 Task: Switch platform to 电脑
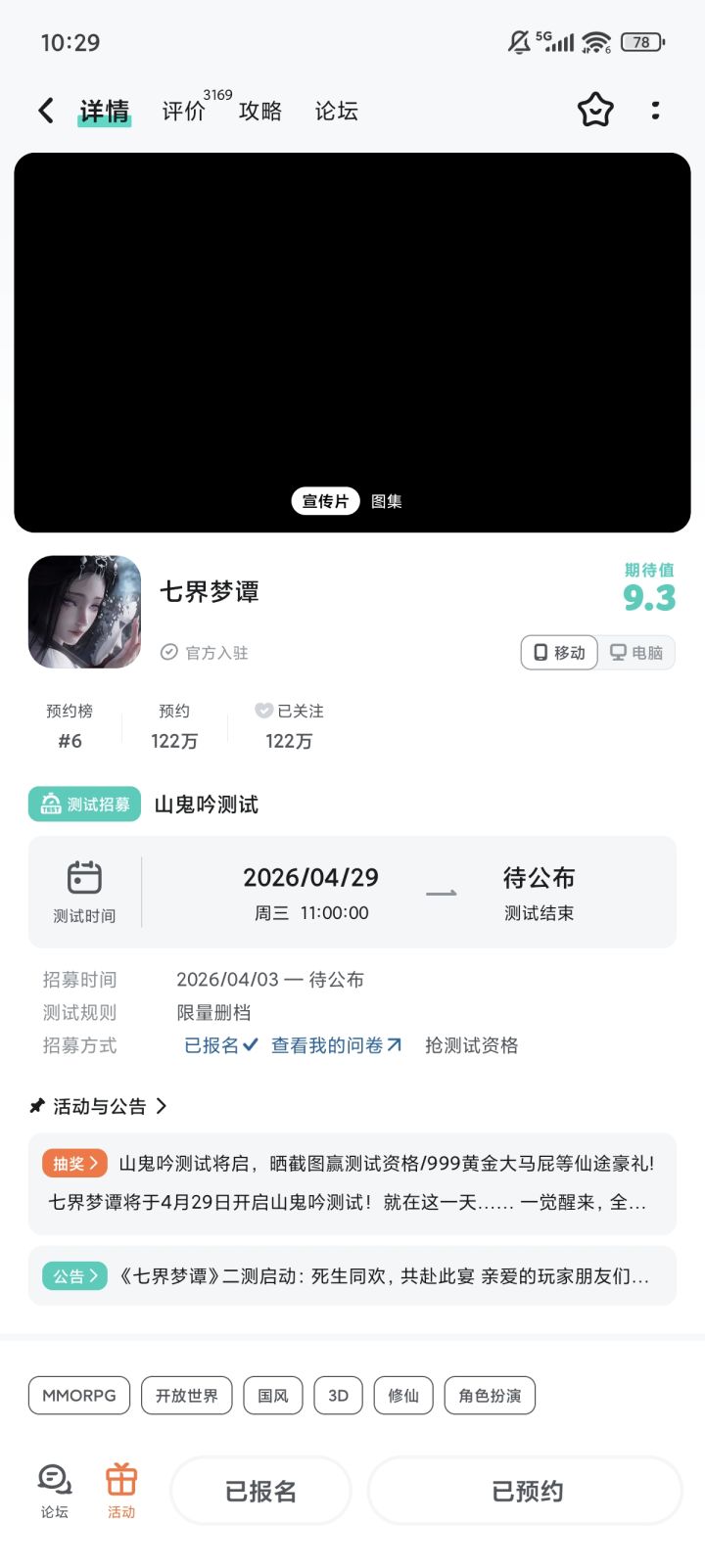coord(636,653)
